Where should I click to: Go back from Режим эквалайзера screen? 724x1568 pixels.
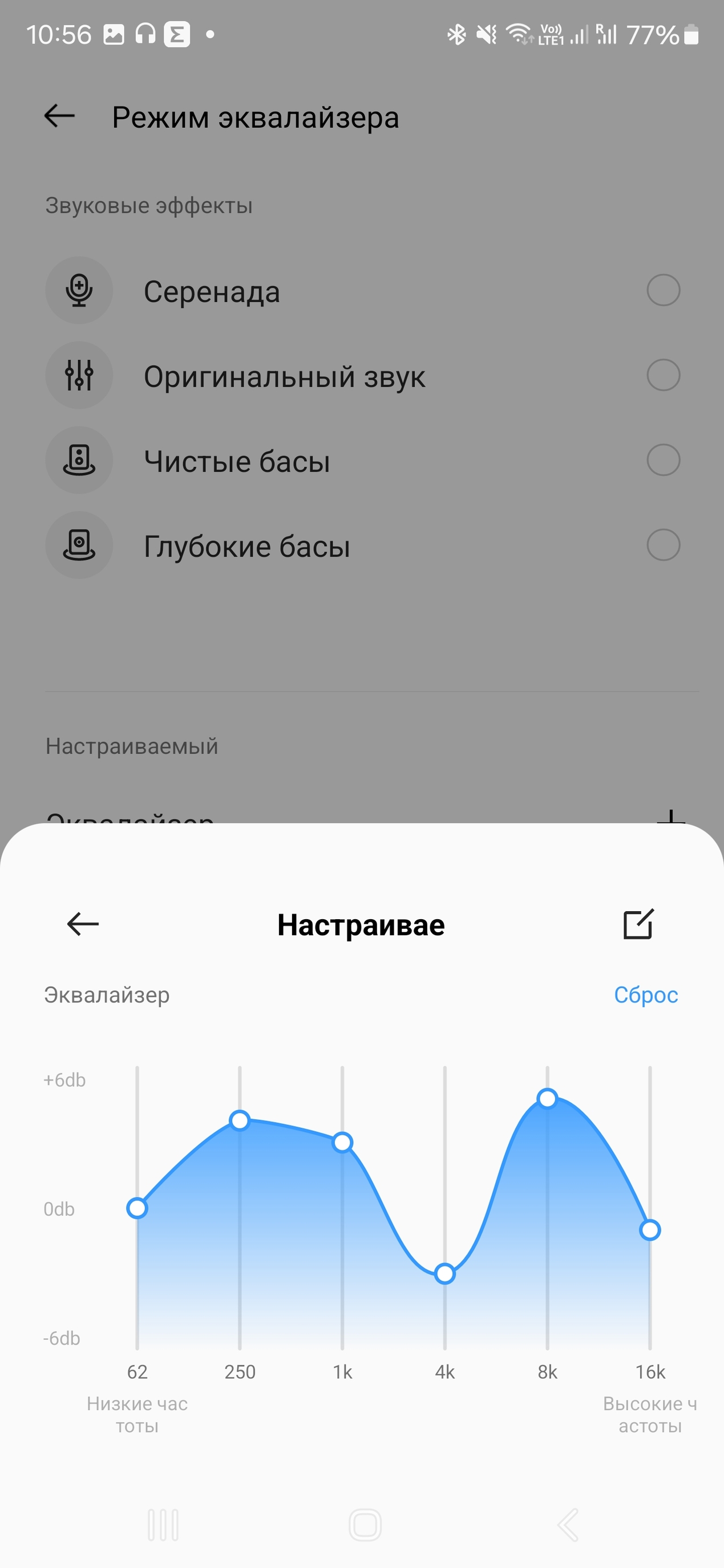click(60, 116)
